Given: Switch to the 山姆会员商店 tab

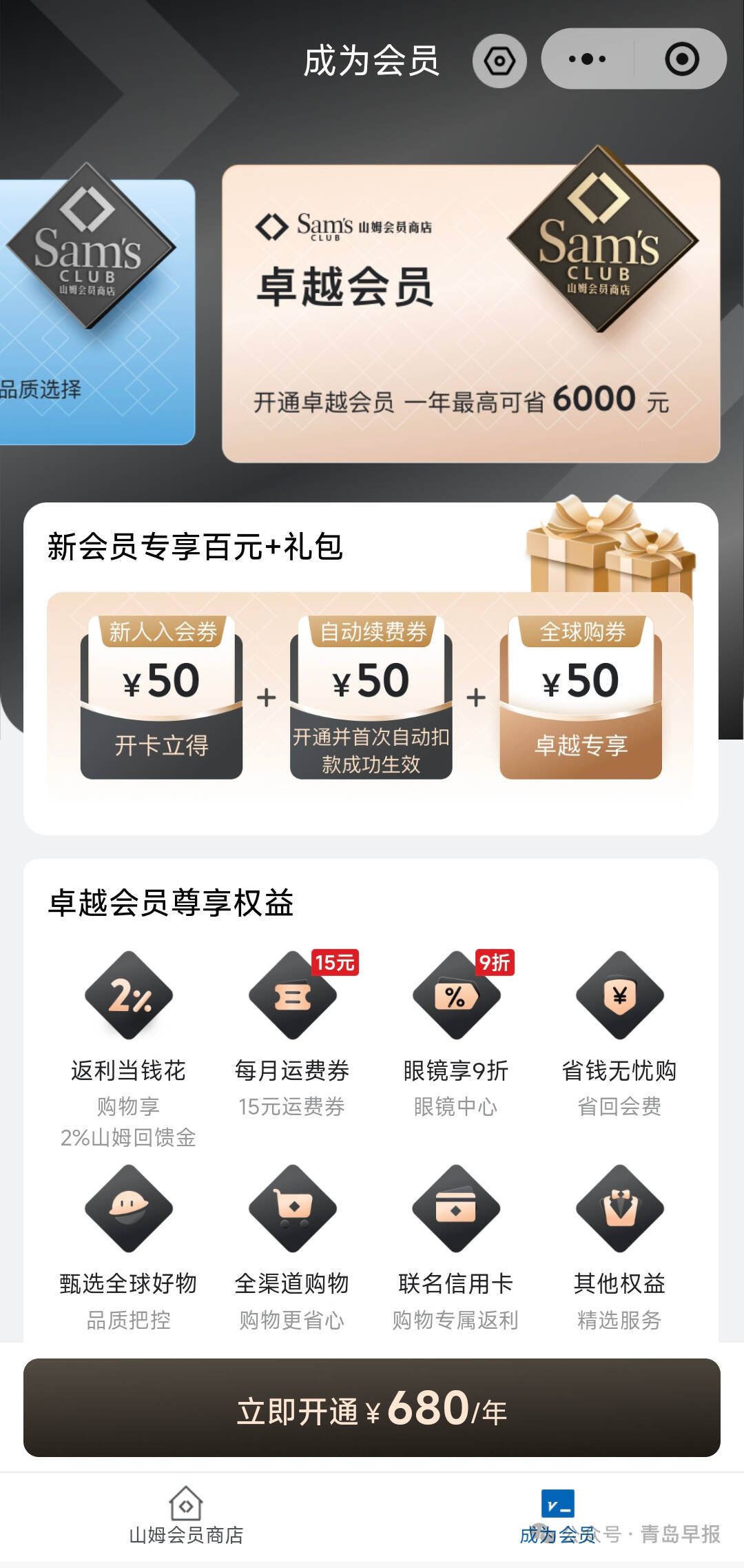Looking at the screenshot, I should click(x=186, y=1516).
